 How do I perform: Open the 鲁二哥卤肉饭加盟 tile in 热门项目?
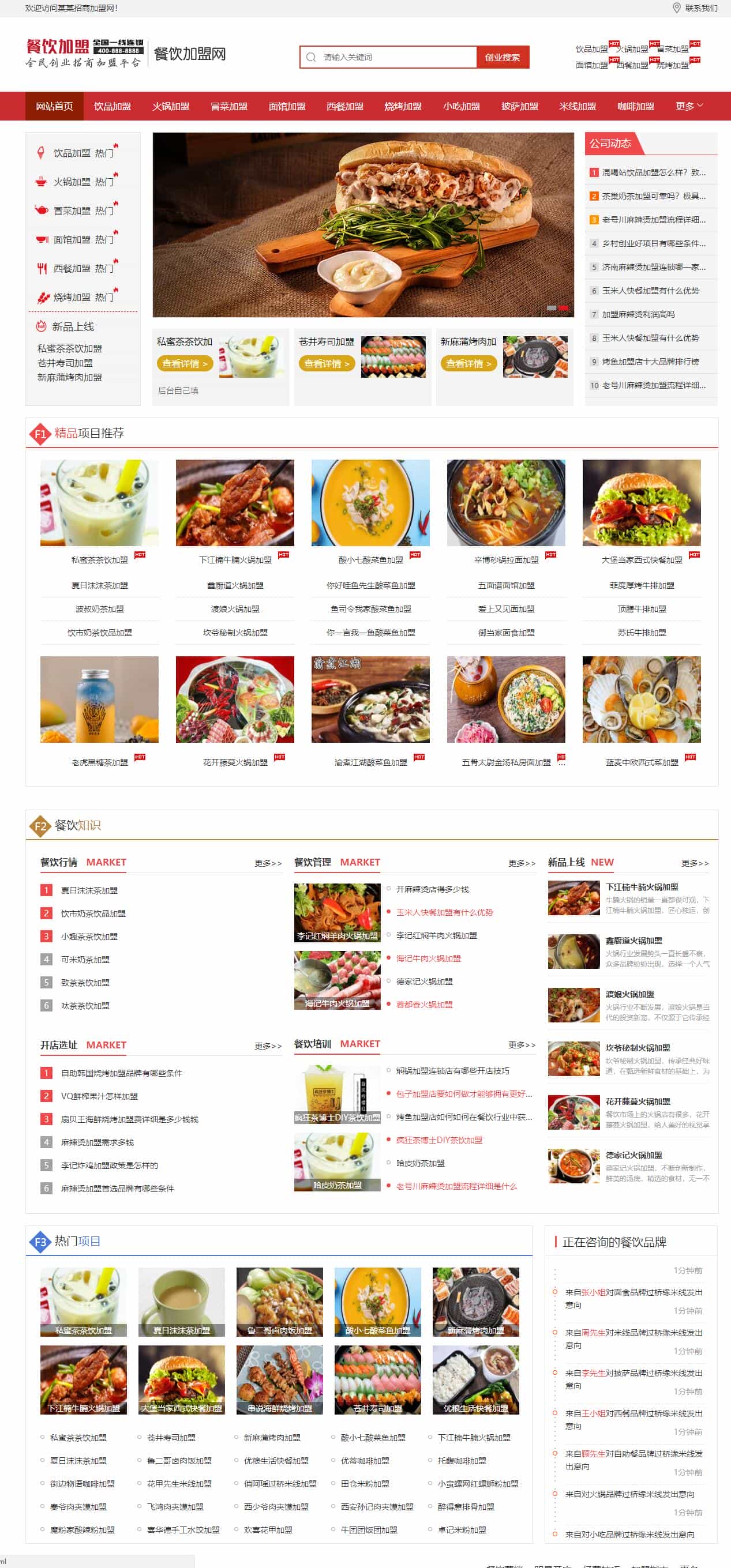coord(280,1302)
